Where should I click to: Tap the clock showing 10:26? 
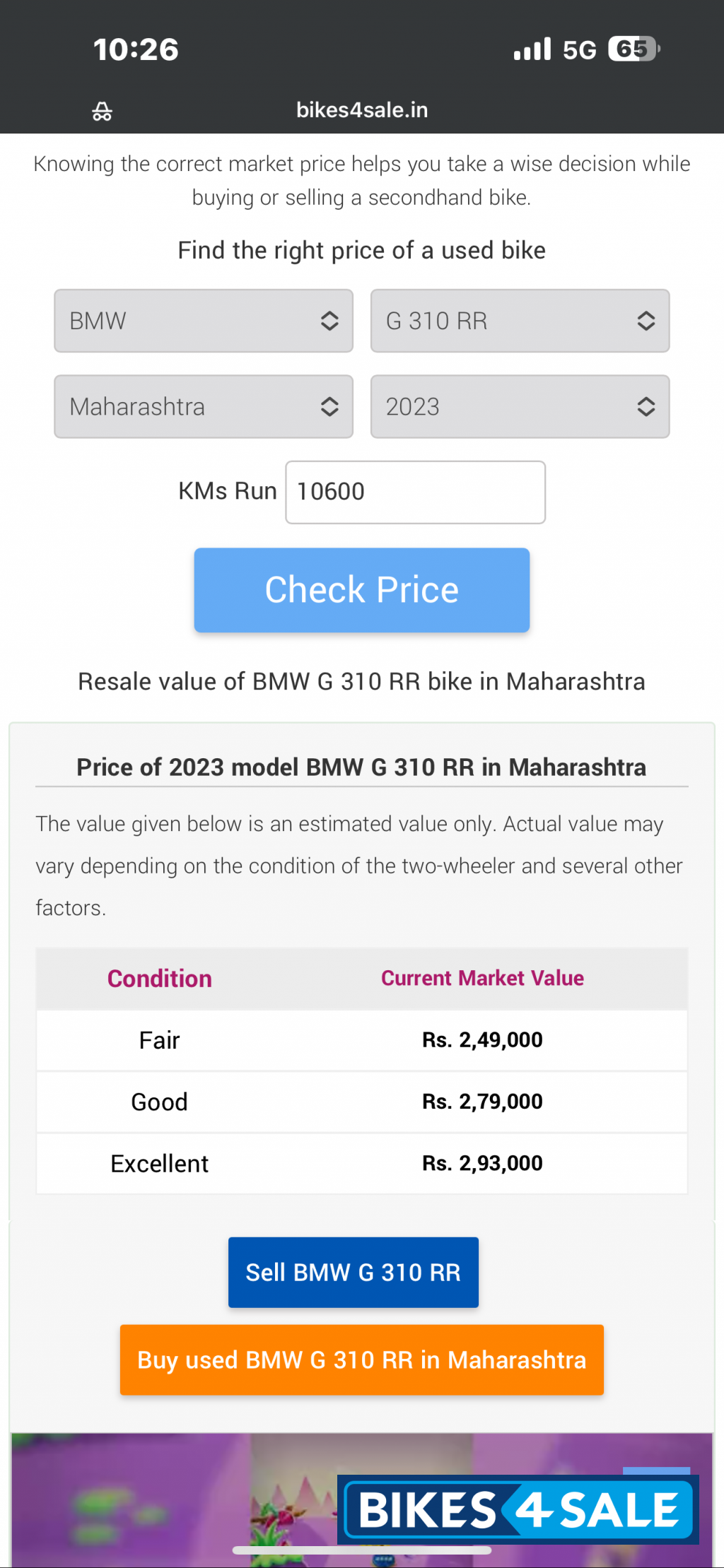click(136, 48)
